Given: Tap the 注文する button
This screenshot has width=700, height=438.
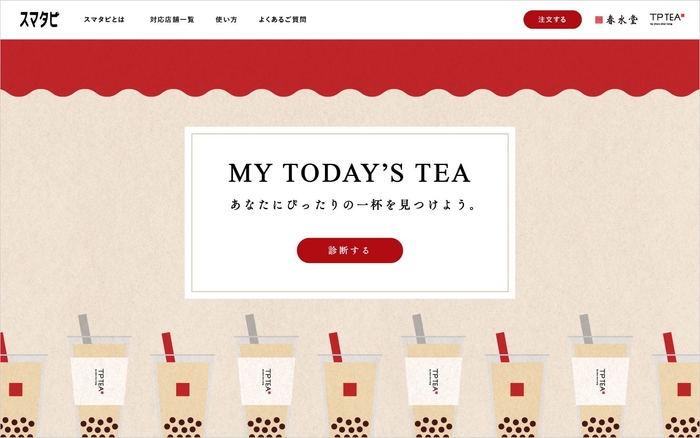Looking at the screenshot, I should (x=552, y=19).
